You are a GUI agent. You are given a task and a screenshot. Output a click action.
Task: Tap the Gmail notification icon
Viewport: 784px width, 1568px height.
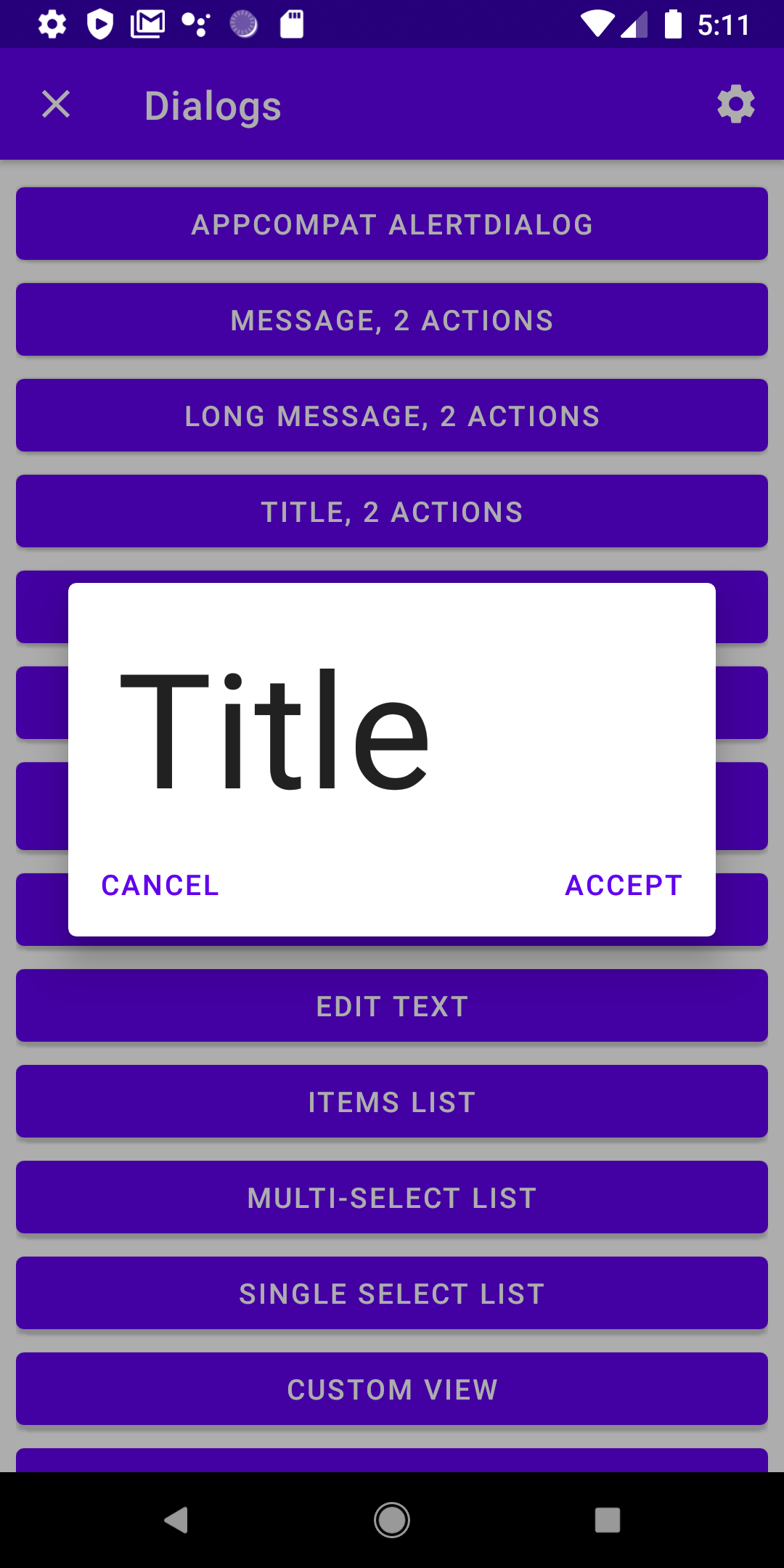tap(147, 24)
